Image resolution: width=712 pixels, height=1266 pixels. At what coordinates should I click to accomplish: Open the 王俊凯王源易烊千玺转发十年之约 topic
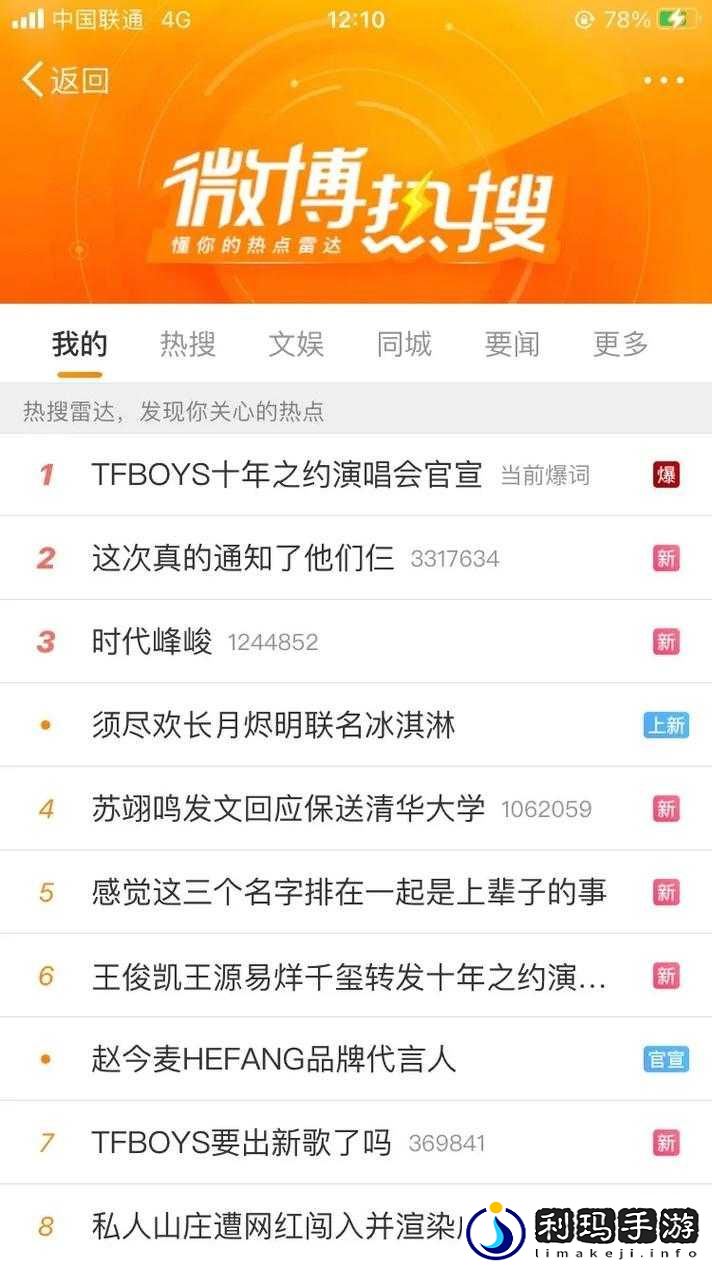pyautogui.click(x=356, y=976)
